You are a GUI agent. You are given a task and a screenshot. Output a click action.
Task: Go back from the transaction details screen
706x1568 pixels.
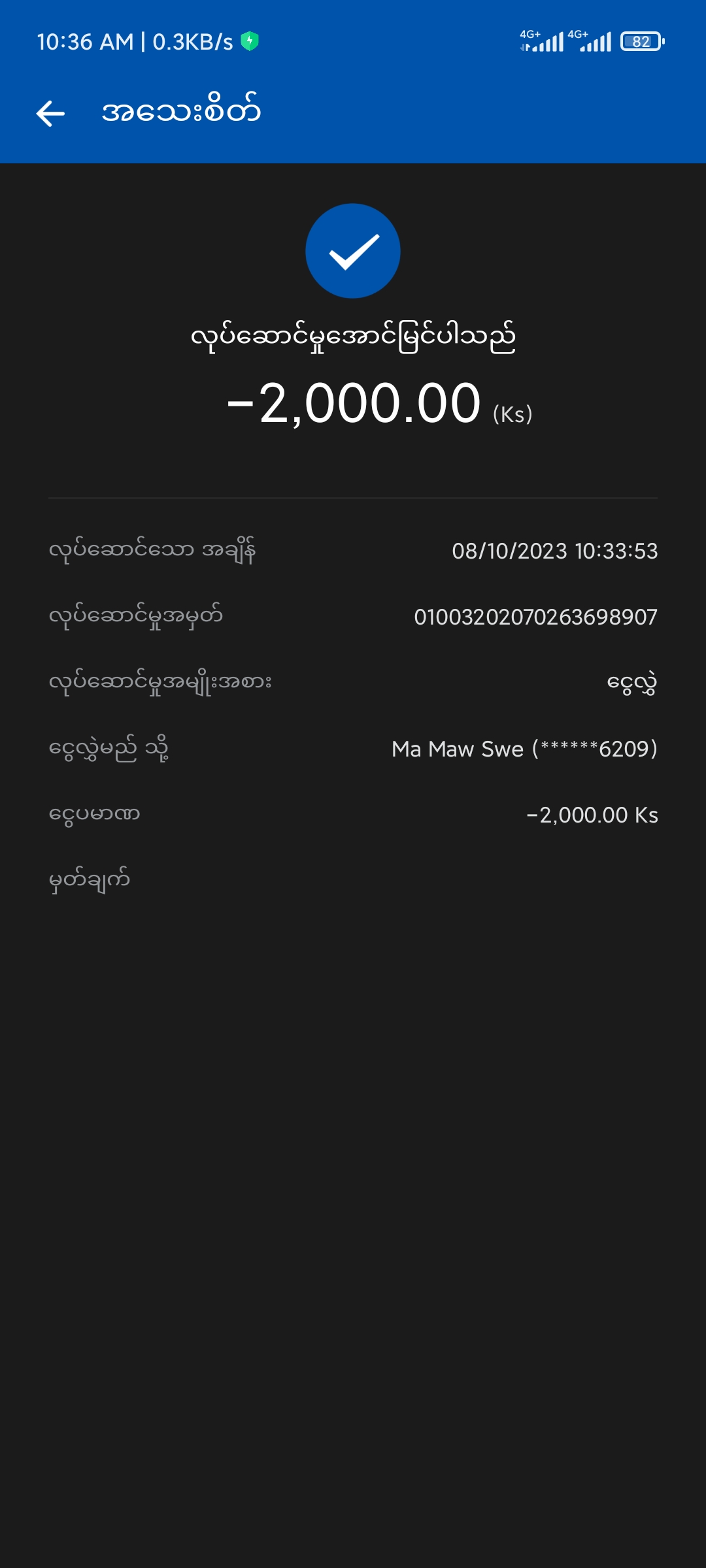[x=50, y=113]
